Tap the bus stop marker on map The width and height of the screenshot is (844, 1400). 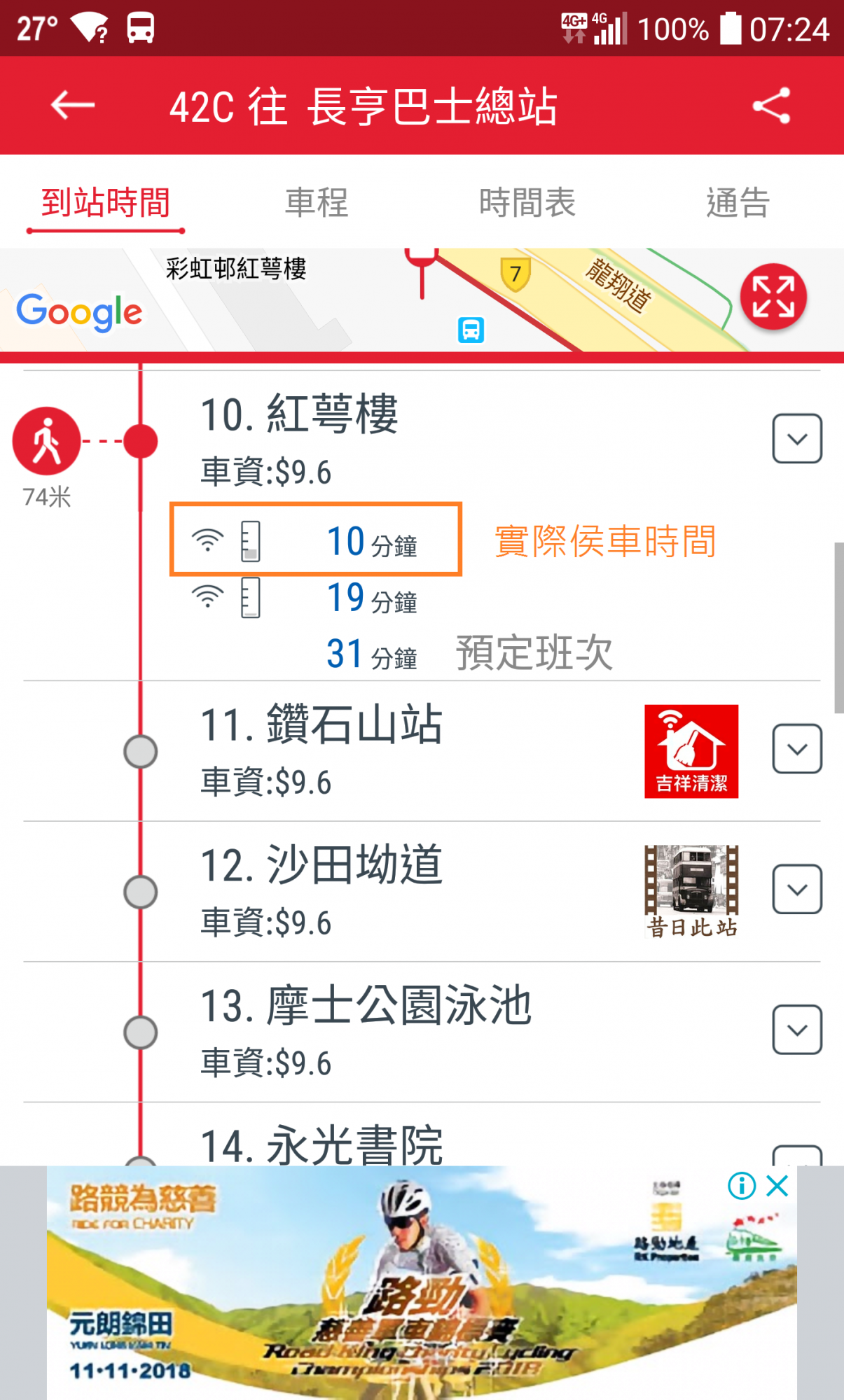pos(471,330)
